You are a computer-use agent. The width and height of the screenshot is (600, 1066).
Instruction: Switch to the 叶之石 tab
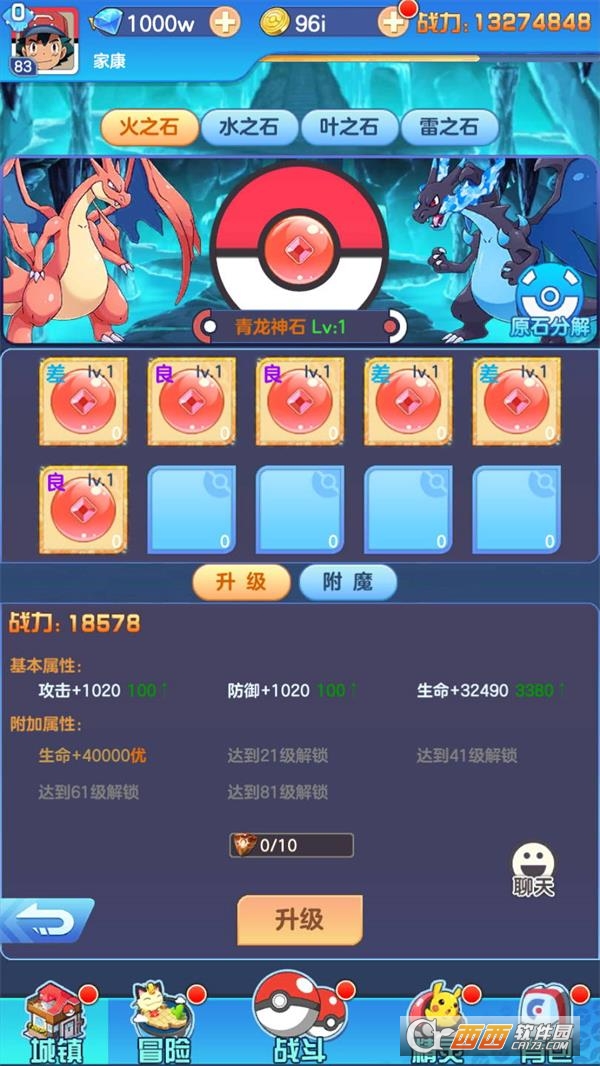click(x=349, y=127)
